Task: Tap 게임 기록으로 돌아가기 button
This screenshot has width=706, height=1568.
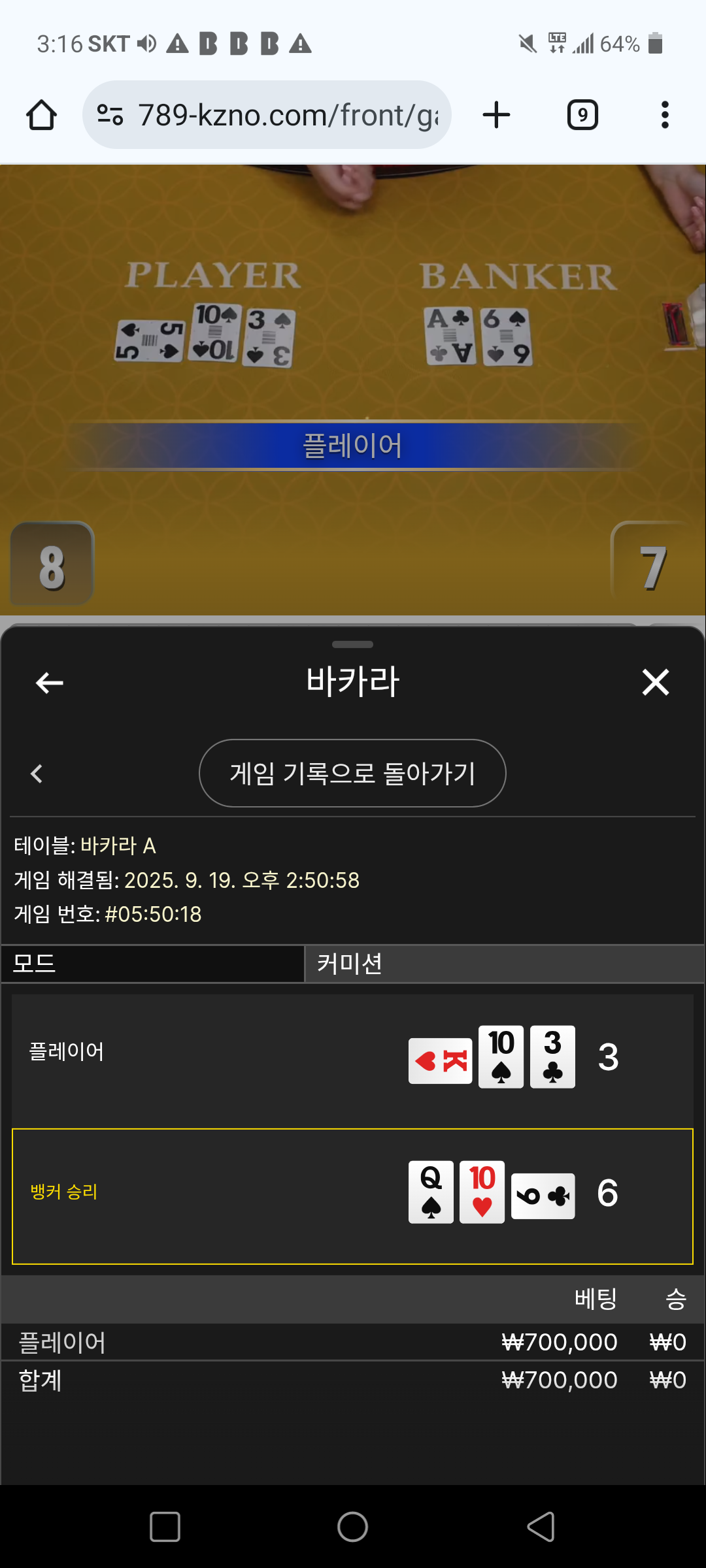Action: click(352, 774)
